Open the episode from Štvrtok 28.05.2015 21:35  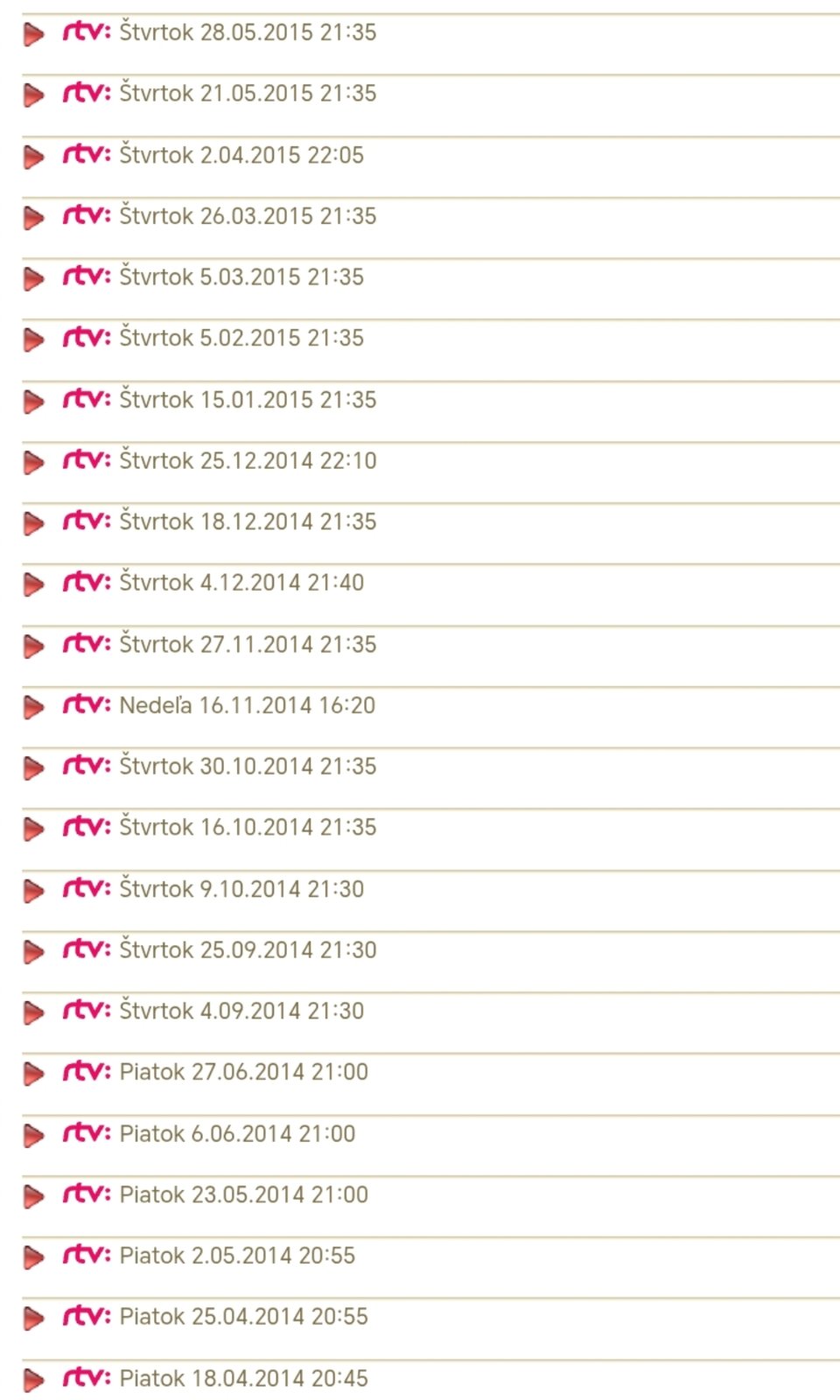click(247, 33)
